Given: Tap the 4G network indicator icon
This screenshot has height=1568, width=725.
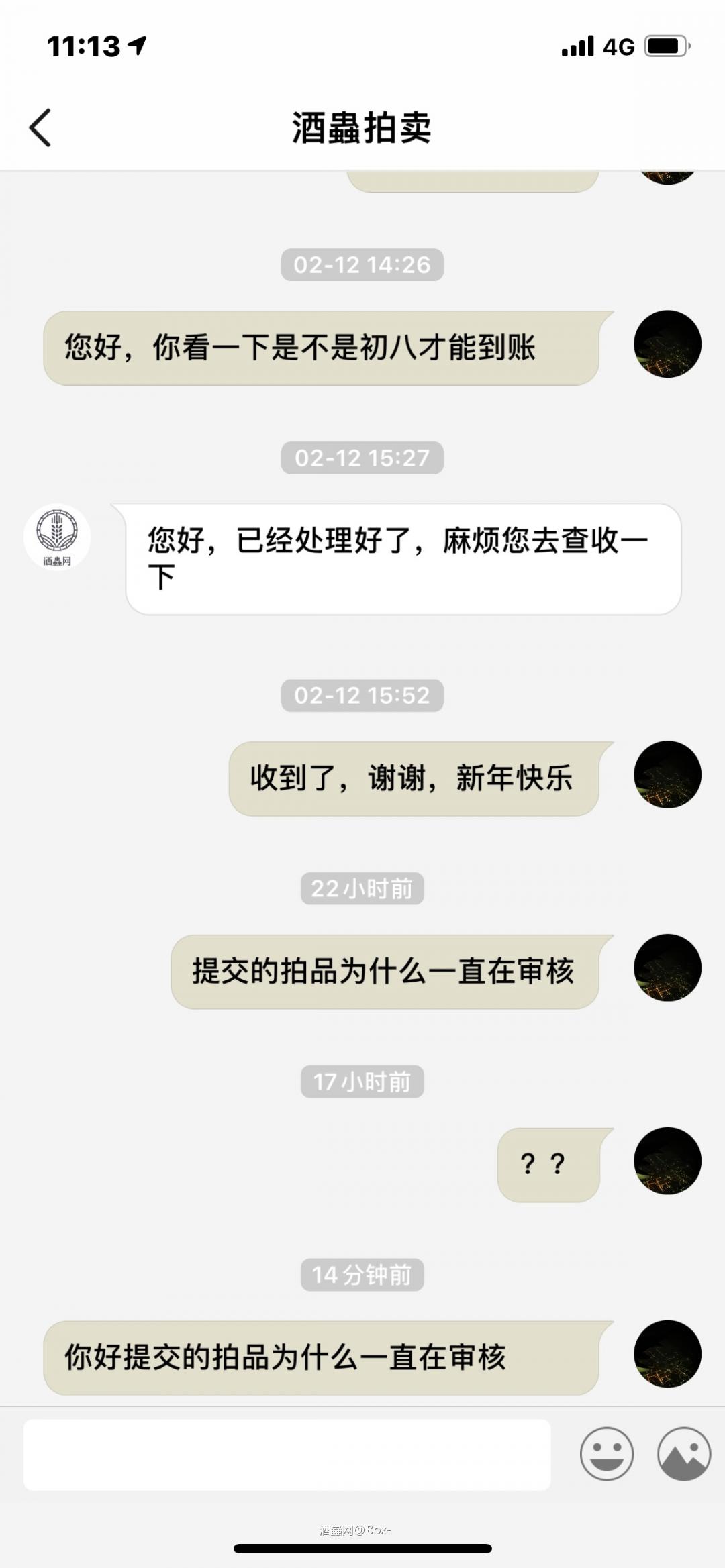Looking at the screenshot, I should coord(619,45).
